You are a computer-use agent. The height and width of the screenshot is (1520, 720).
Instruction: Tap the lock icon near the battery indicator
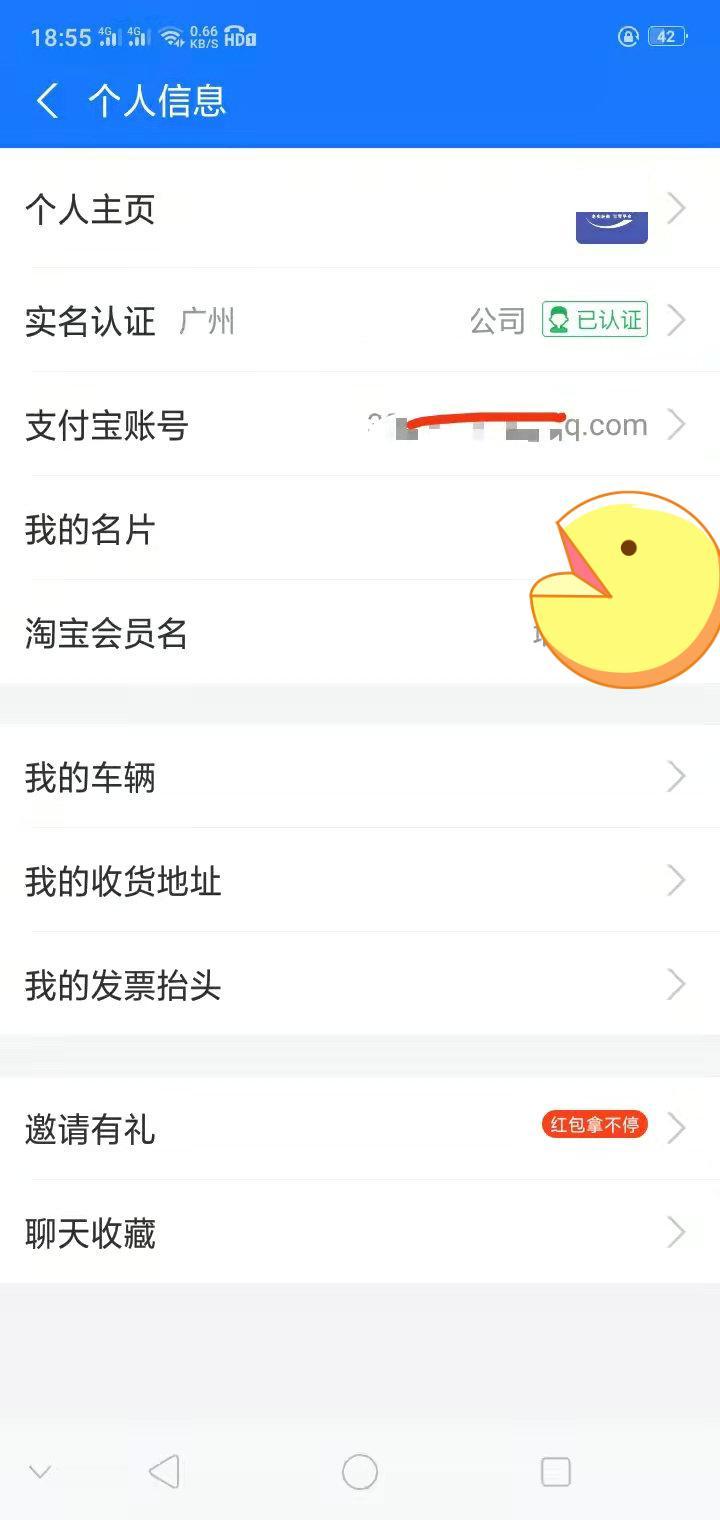(x=626, y=36)
